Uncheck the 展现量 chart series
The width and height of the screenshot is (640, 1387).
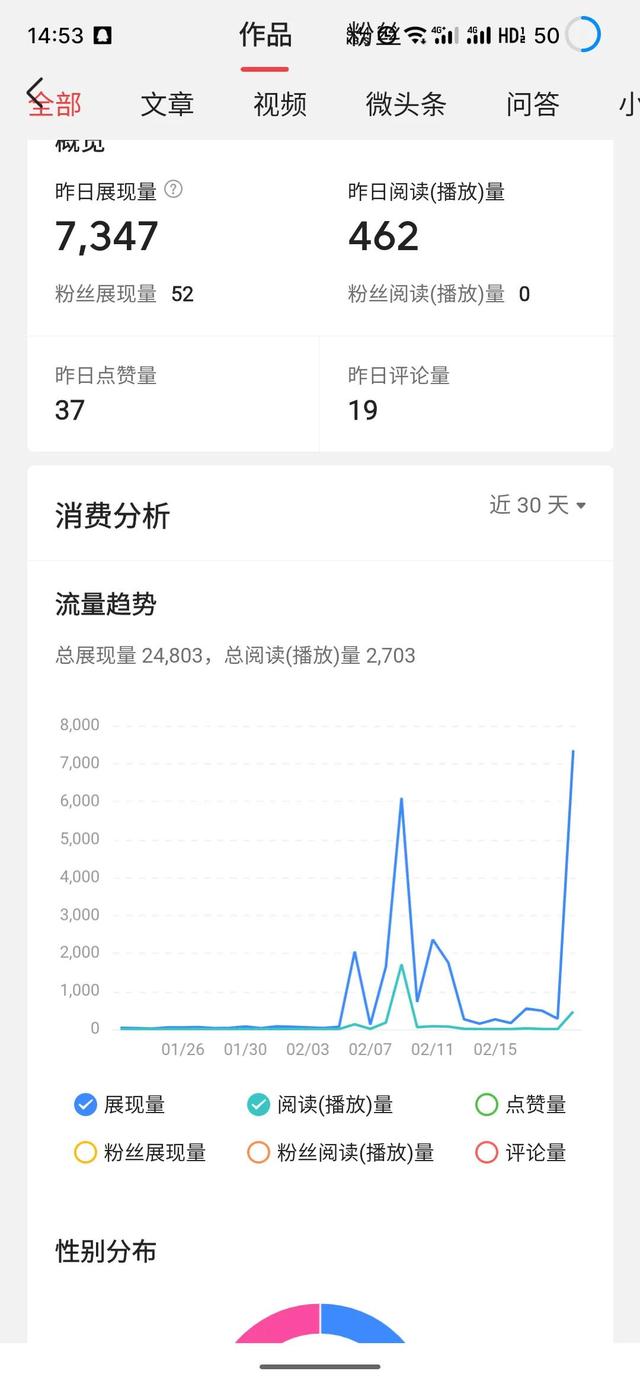120,1105
